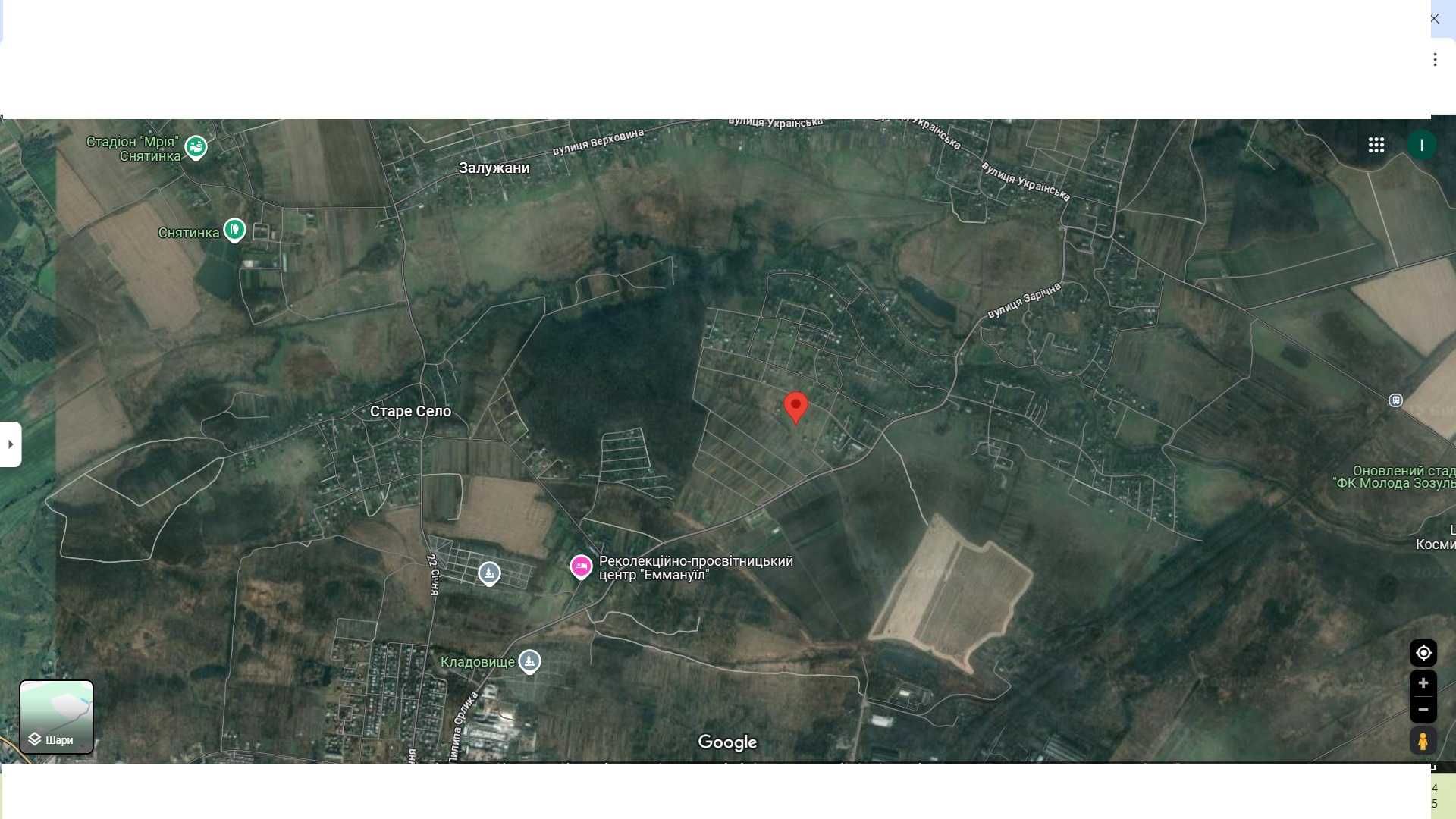Tap the bus stop marker
1456x819 pixels.
tap(1395, 400)
